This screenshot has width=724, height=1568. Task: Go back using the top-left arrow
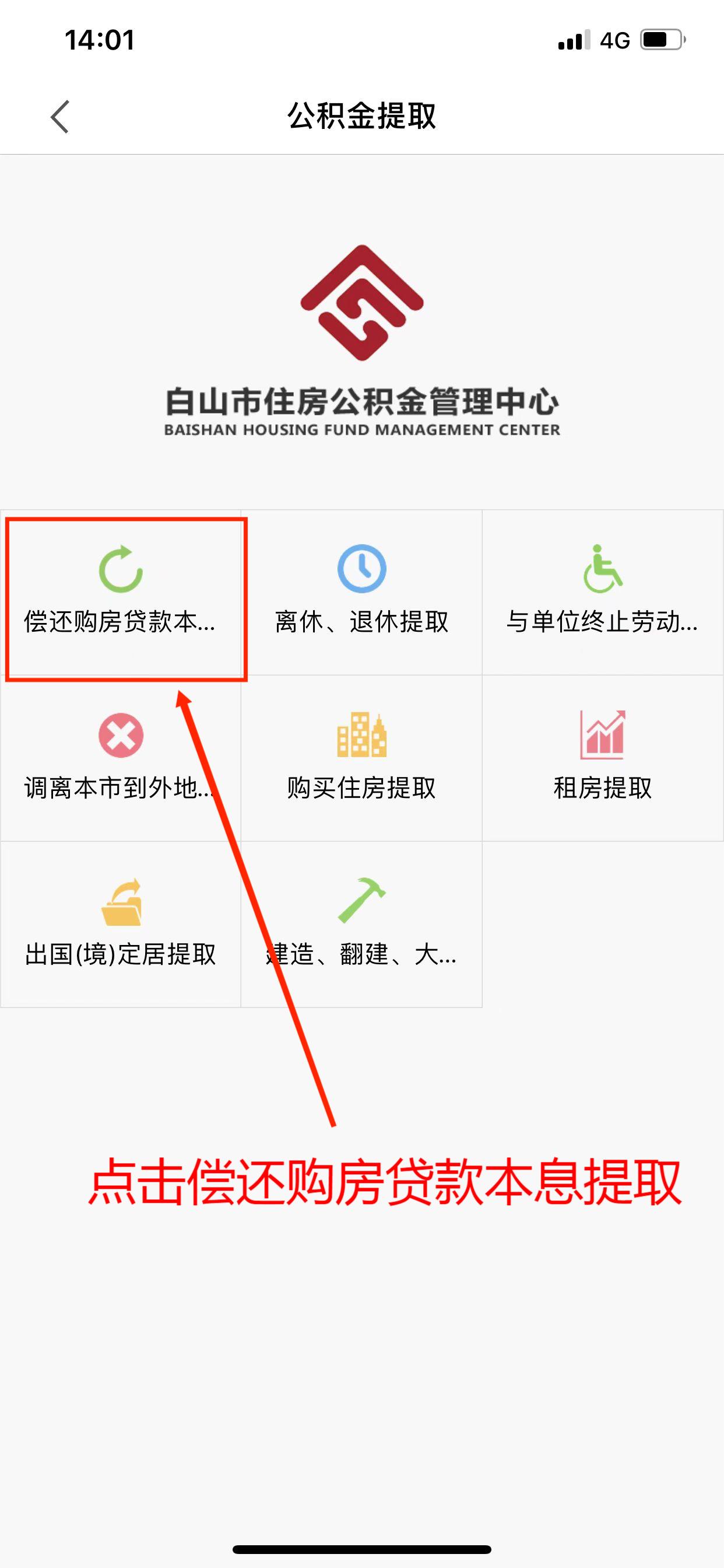click(59, 116)
